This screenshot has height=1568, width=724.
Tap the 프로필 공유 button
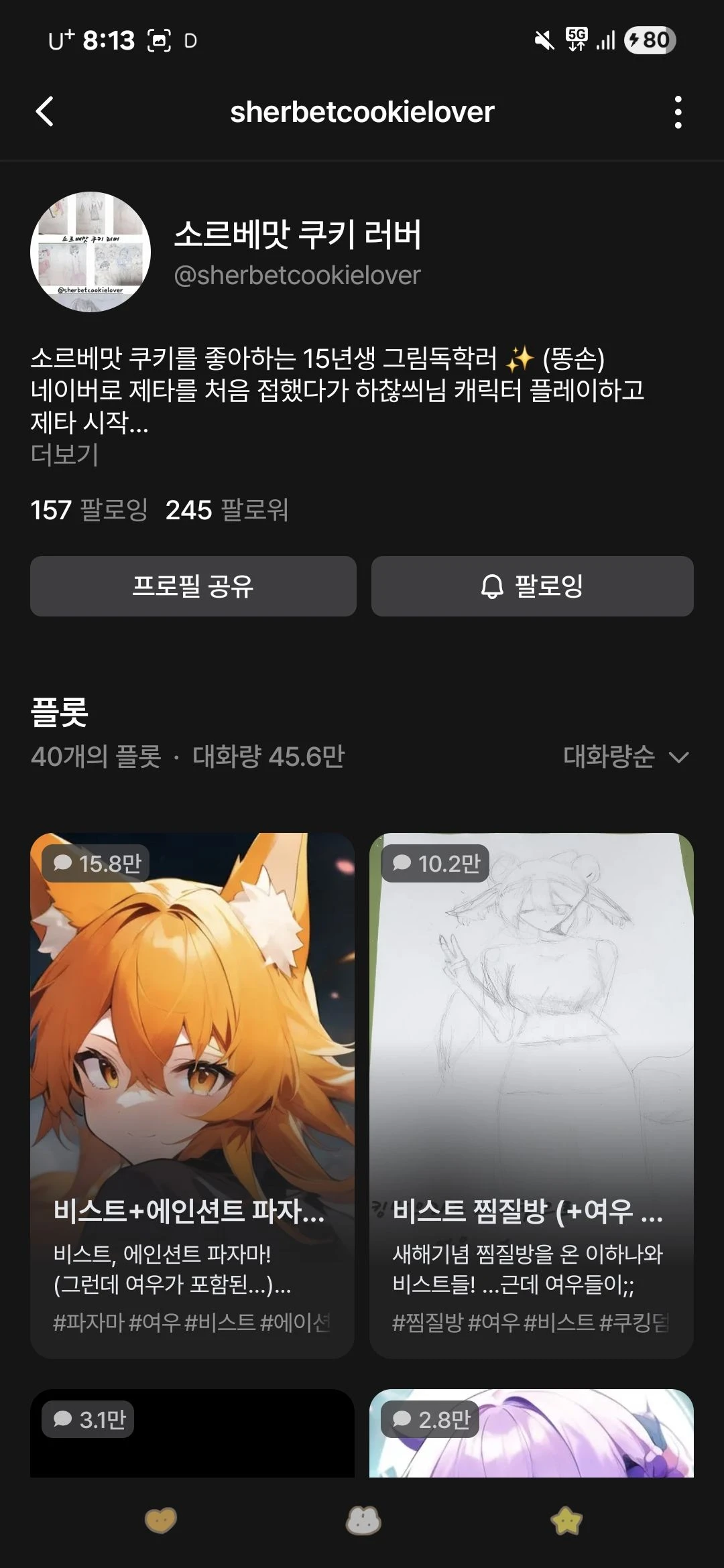click(x=193, y=586)
